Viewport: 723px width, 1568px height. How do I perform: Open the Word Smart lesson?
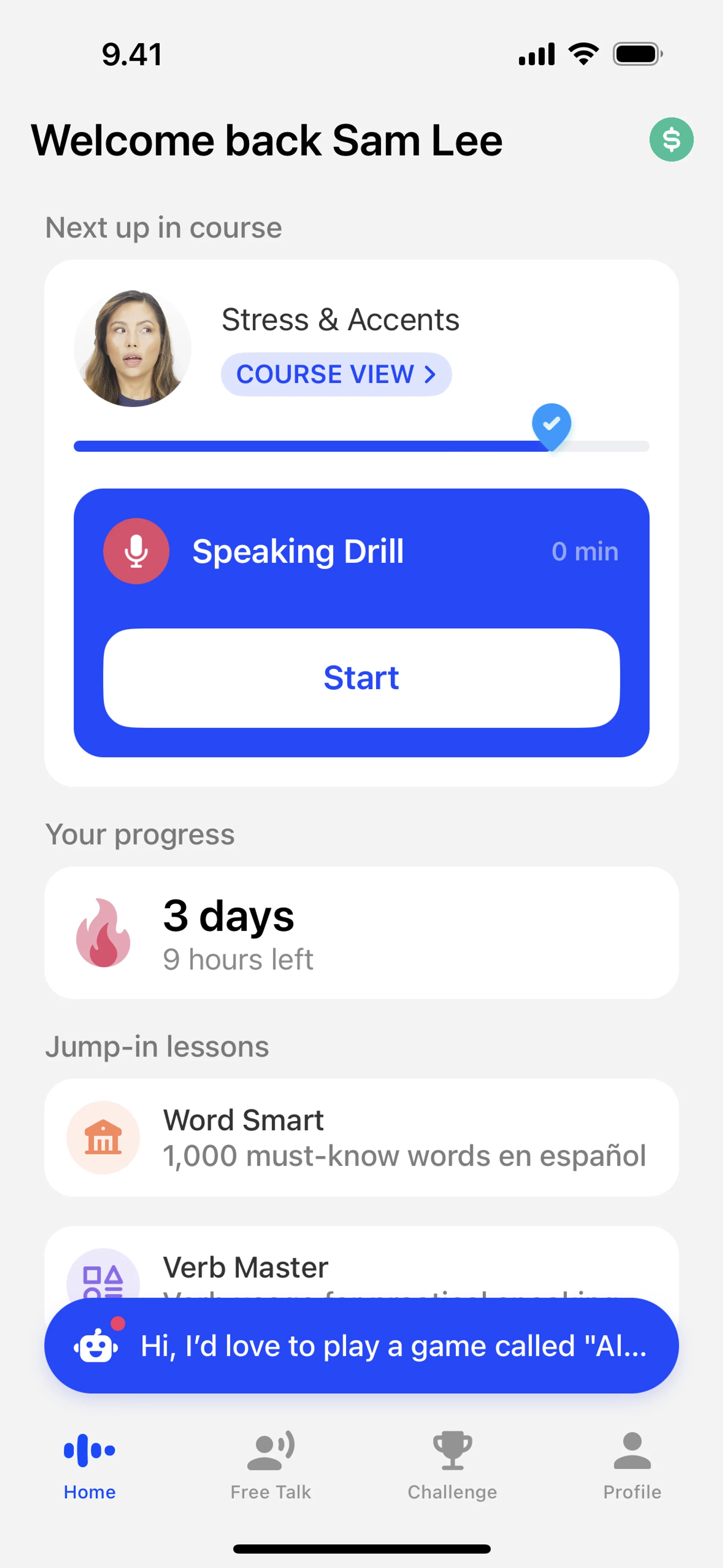(361, 1137)
